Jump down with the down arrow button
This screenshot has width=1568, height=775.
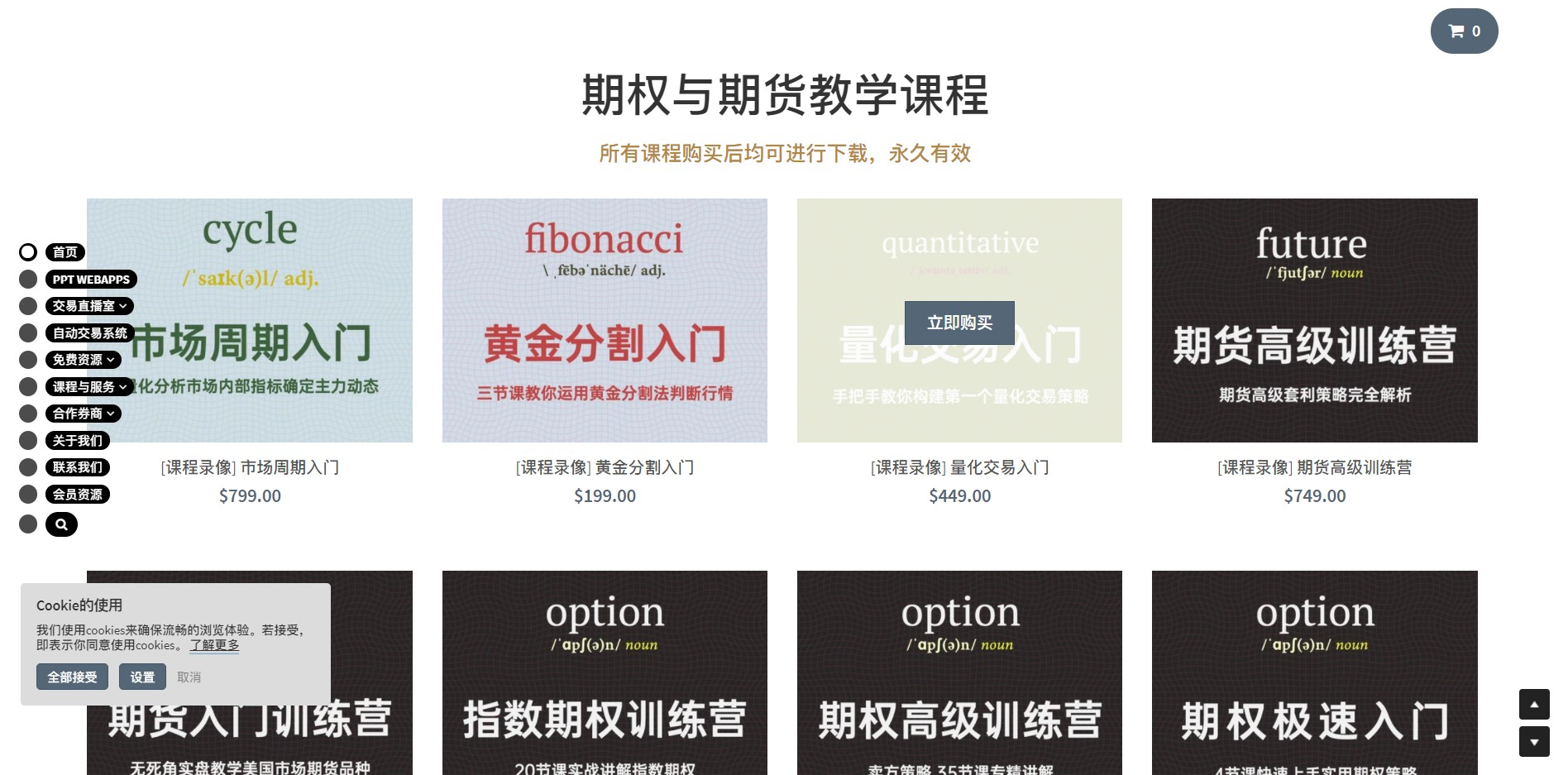pos(1534,742)
